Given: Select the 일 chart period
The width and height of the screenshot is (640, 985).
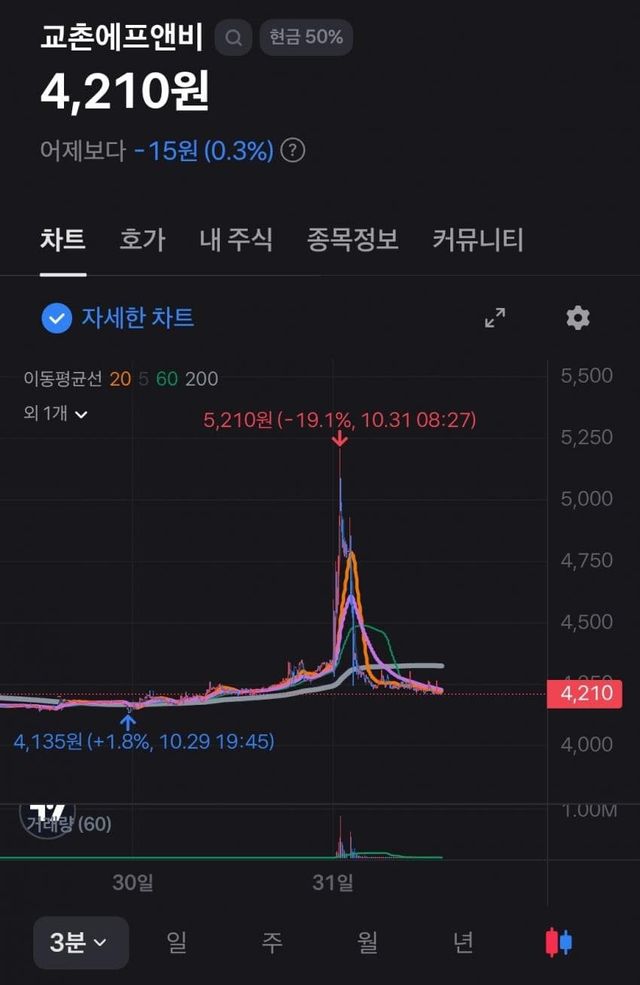Looking at the screenshot, I should [x=177, y=942].
